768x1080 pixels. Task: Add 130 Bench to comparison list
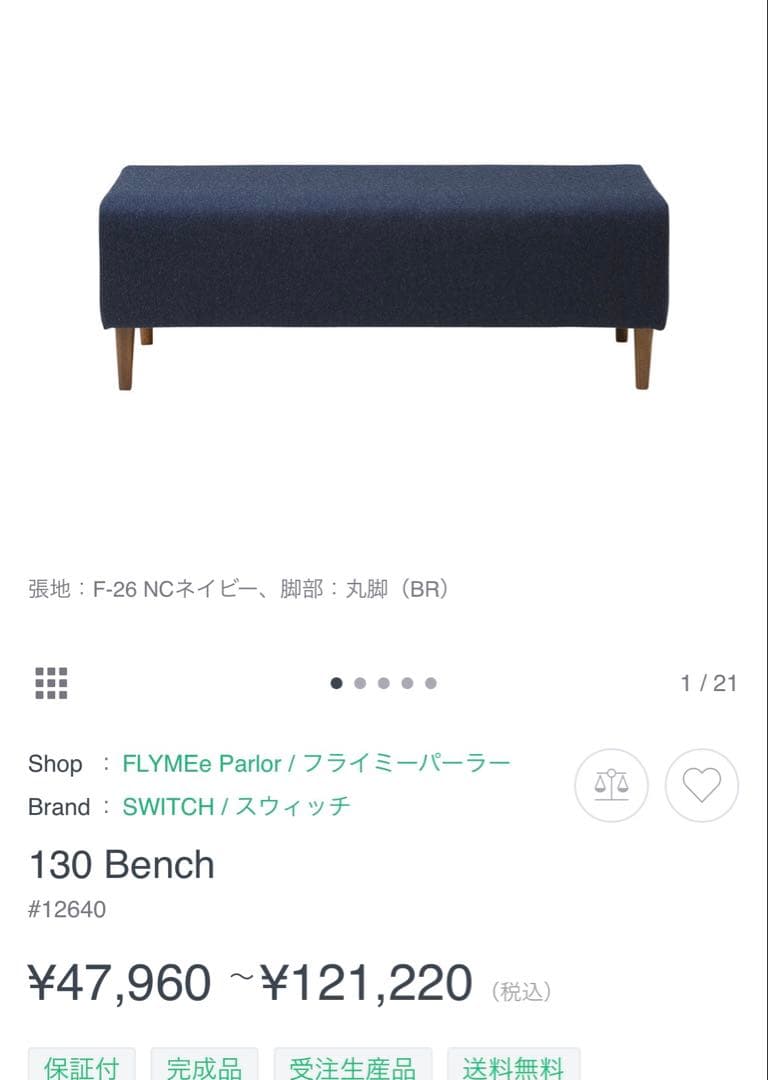pyautogui.click(x=611, y=785)
